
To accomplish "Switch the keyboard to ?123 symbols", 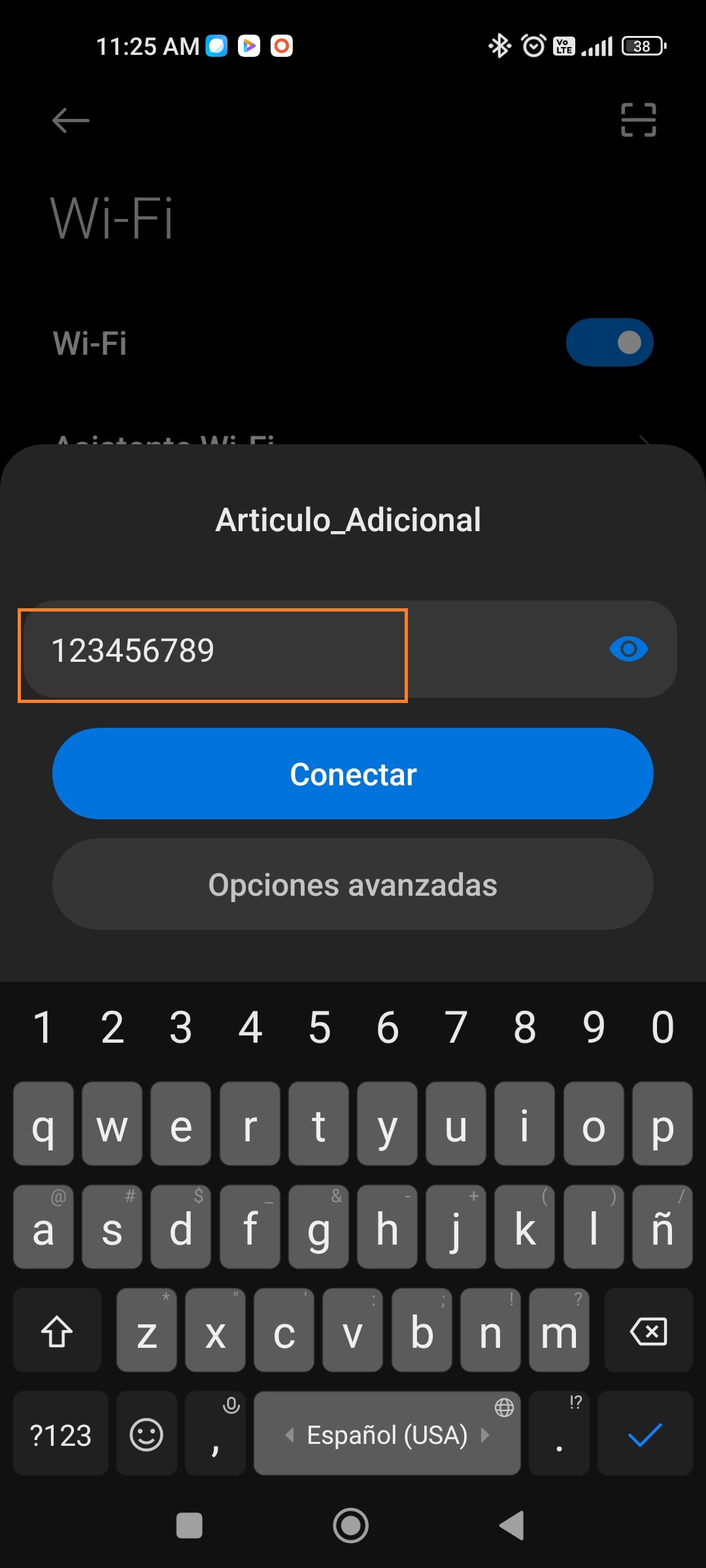I will [x=60, y=1434].
